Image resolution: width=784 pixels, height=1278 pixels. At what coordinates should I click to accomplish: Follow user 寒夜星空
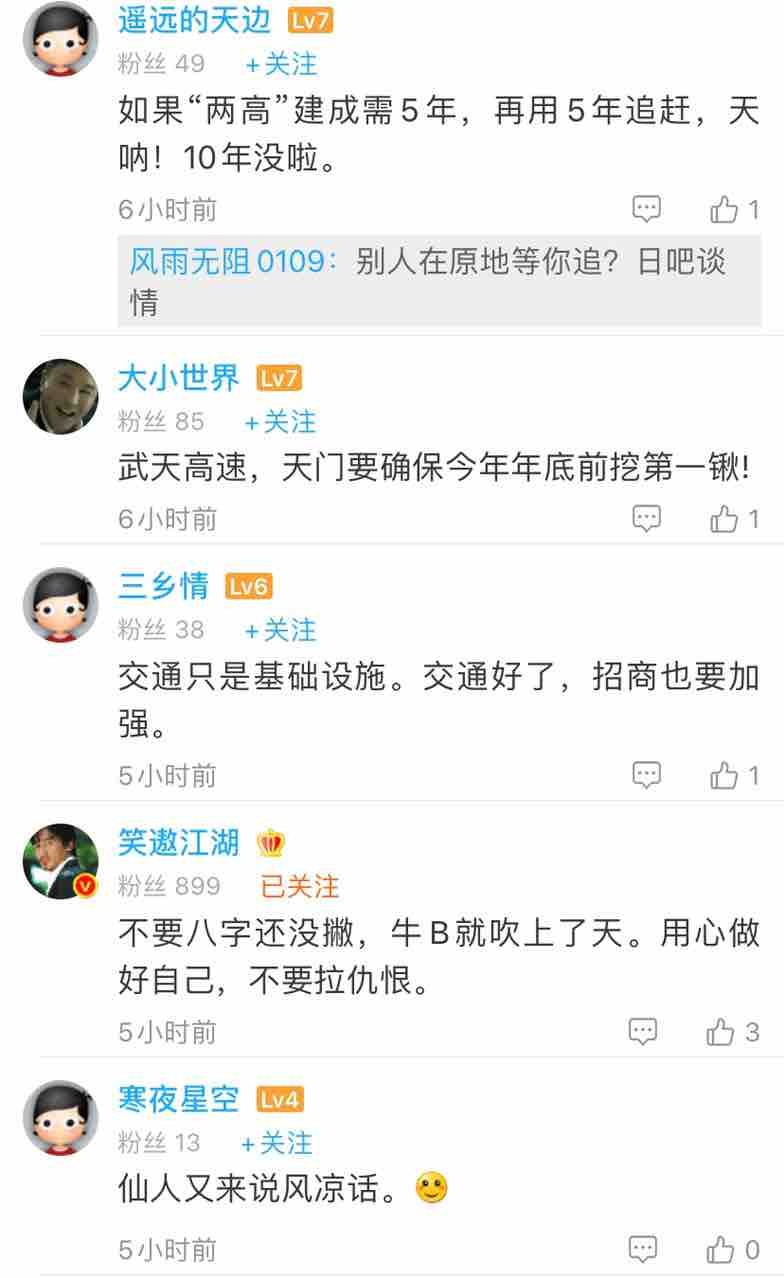(277, 1142)
